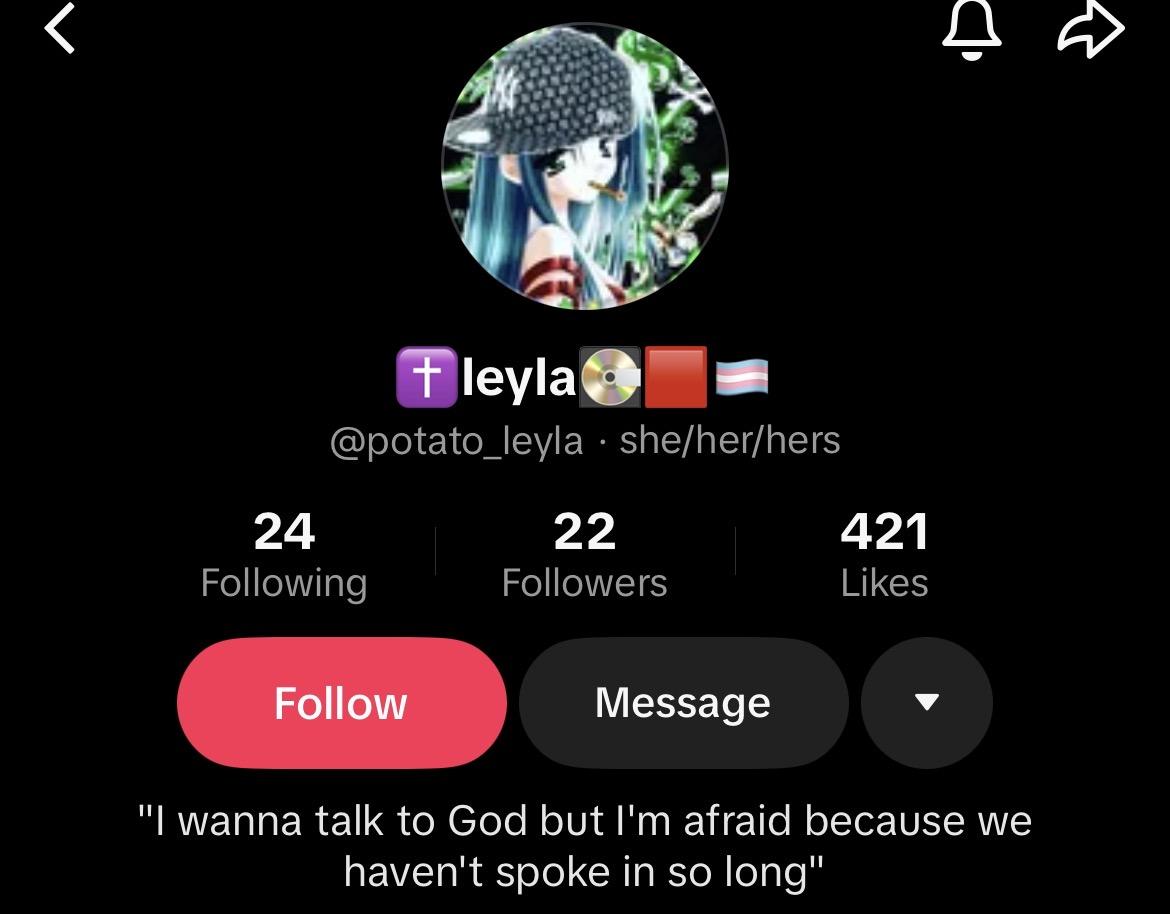The height and width of the screenshot is (914, 1170).
Task: Follow the potato_leyla account
Action: click(341, 703)
